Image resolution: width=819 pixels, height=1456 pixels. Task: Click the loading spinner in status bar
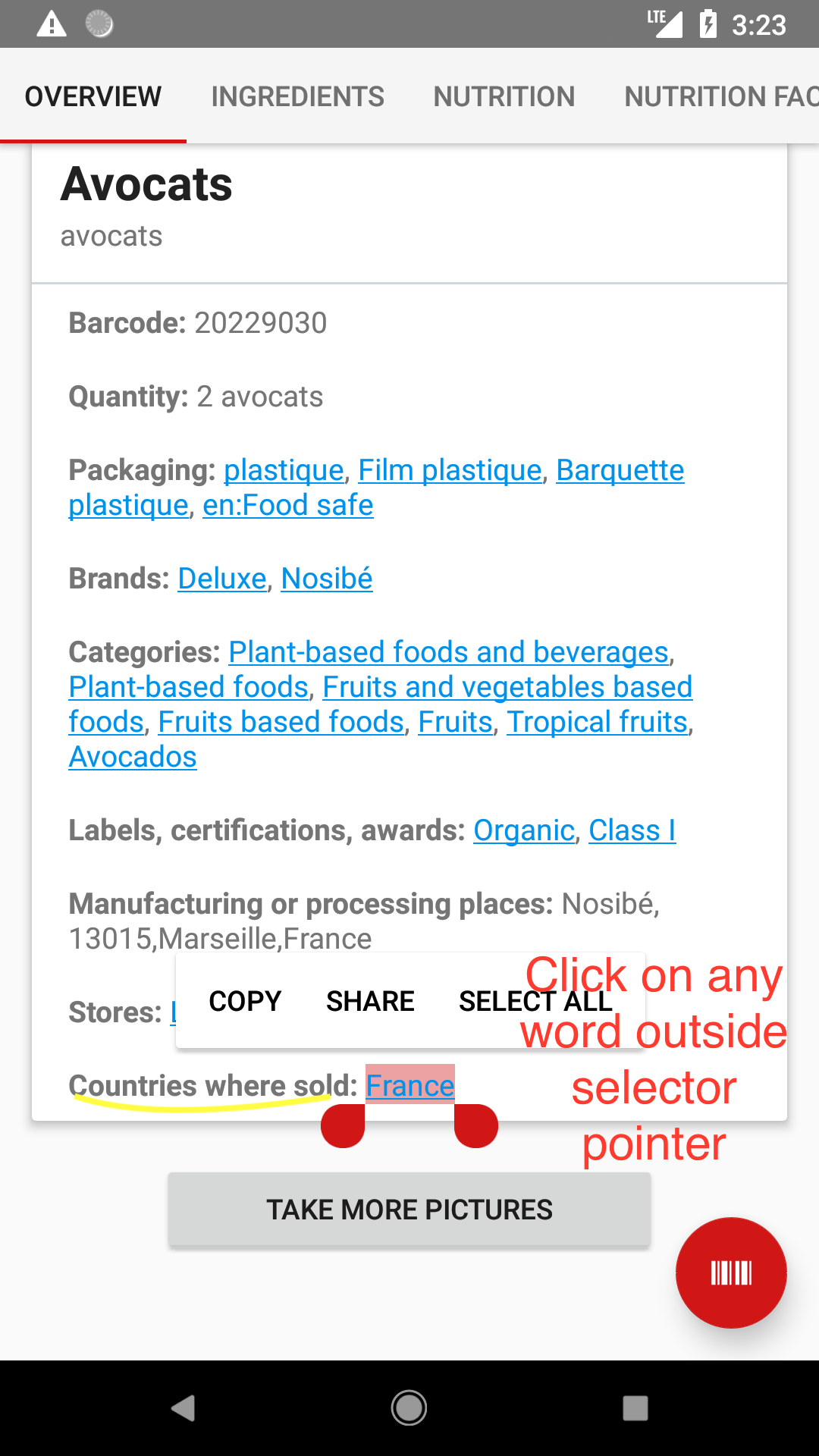(x=97, y=25)
